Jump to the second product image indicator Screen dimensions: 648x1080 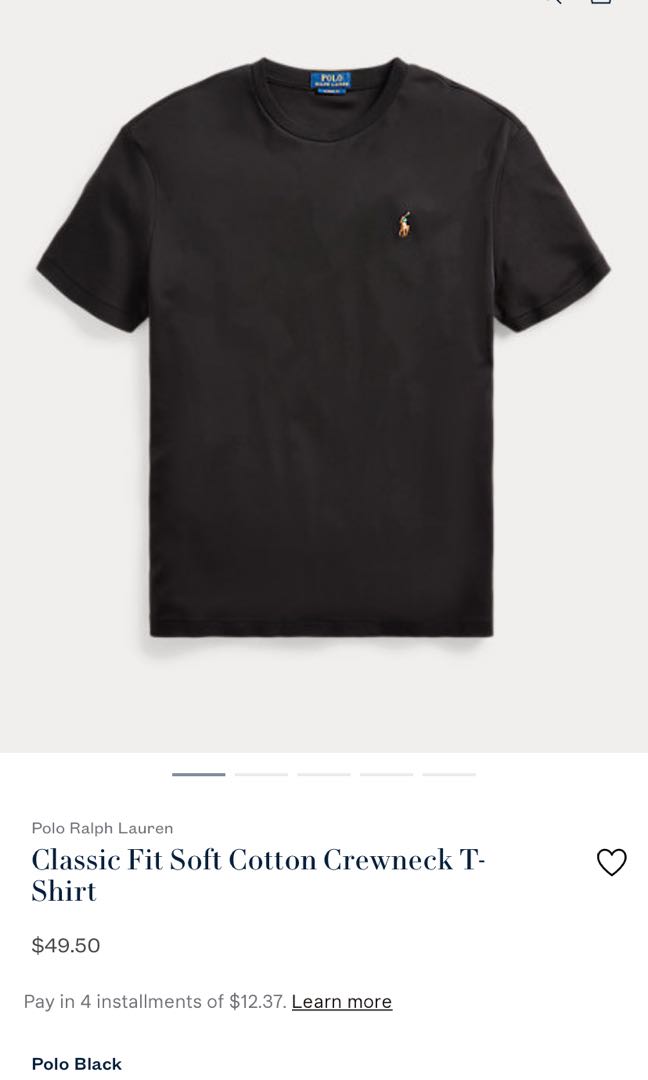261,774
